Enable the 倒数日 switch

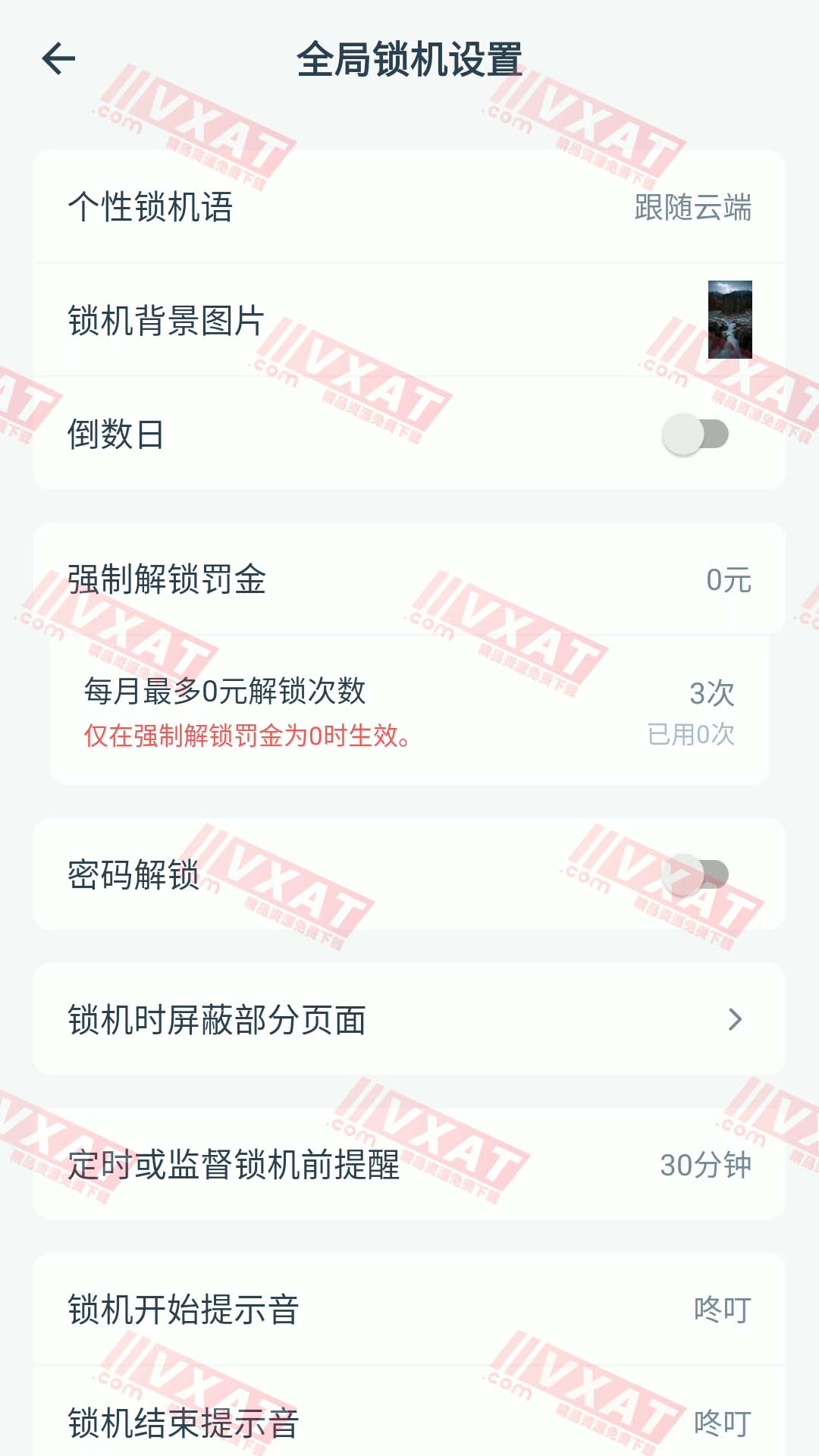point(695,435)
